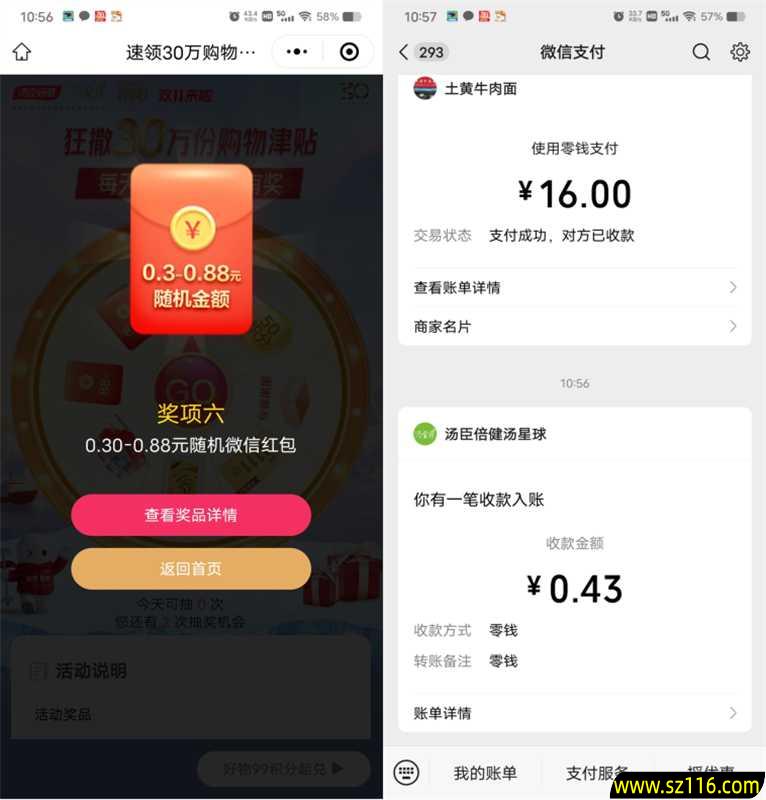Select 返回首页 to return to the homepage
766x800 pixels.
pos(191,569)
